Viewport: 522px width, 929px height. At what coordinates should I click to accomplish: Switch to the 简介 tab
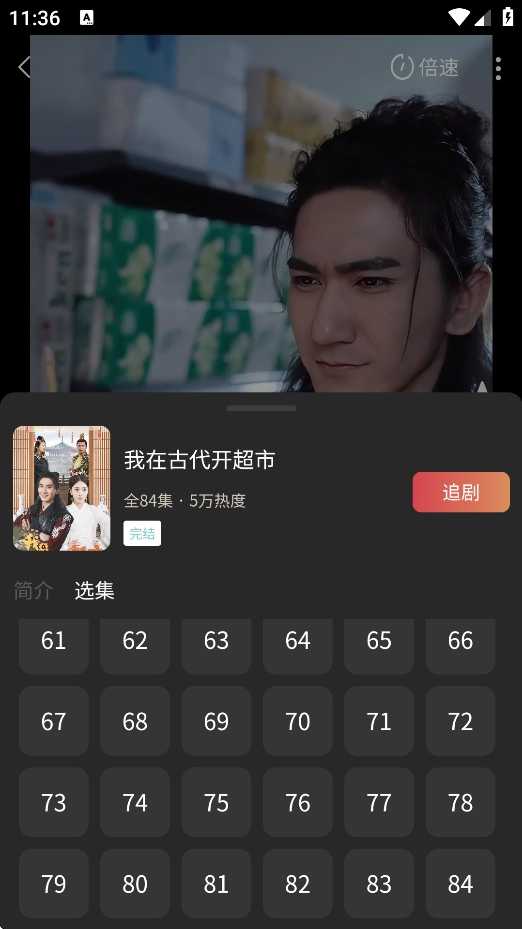[x=33, y=591]
